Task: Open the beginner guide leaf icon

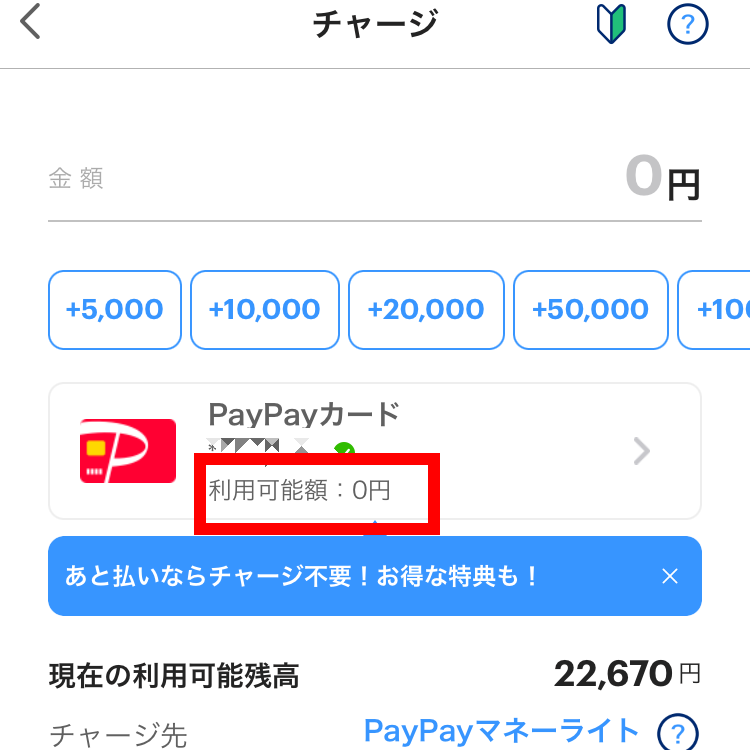Action: [611, 25]
